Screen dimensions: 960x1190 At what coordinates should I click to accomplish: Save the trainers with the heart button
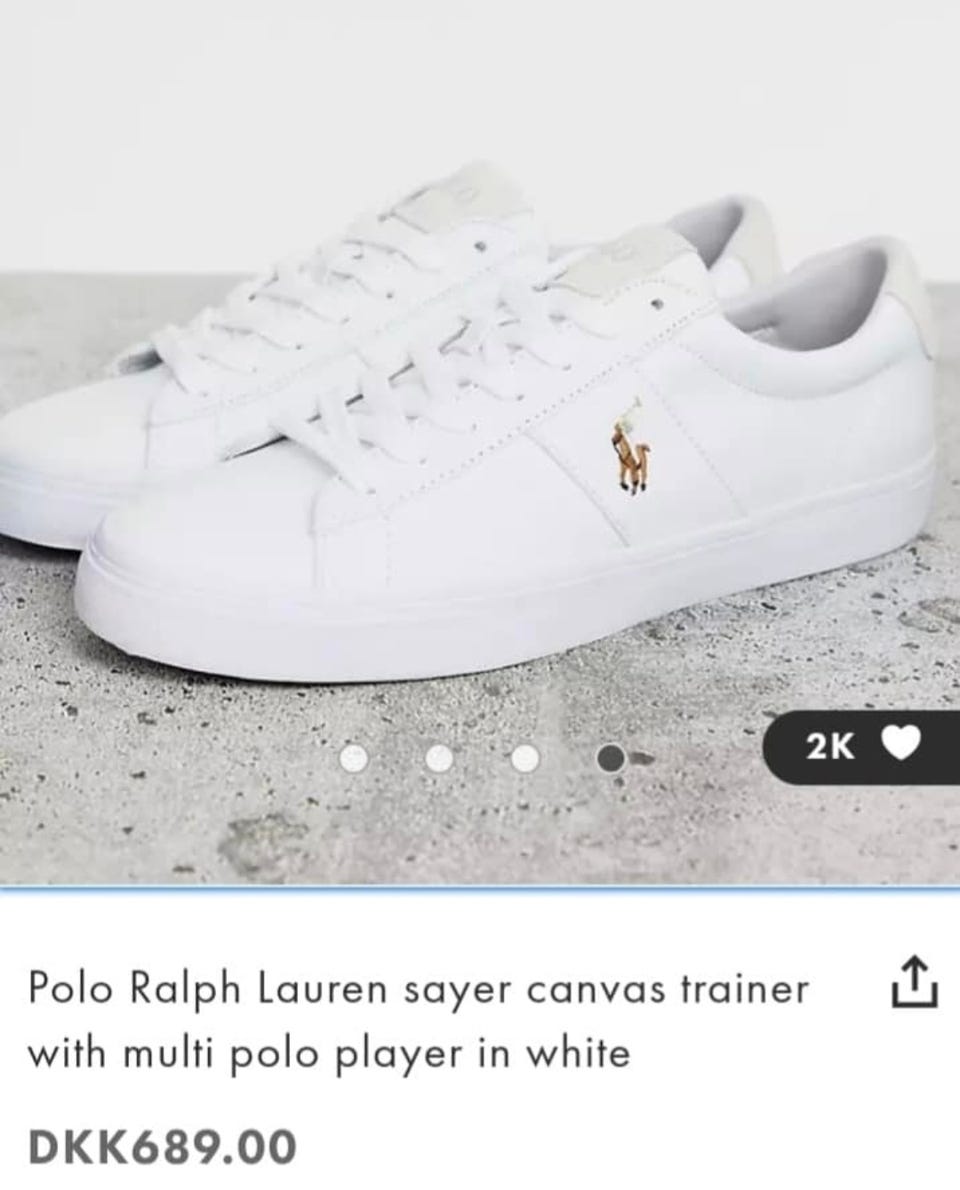(x=900, y=745)
